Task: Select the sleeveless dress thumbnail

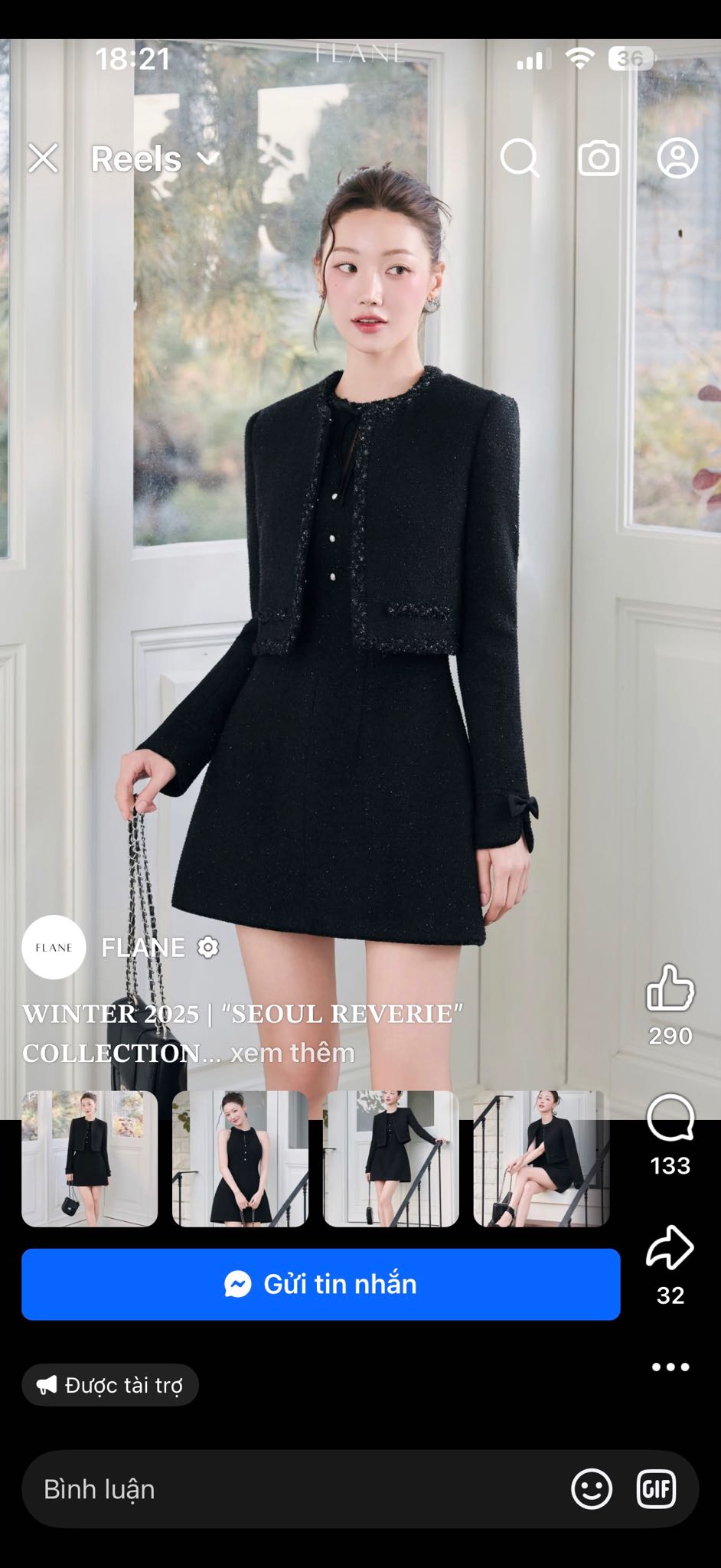Action: 240,1158
